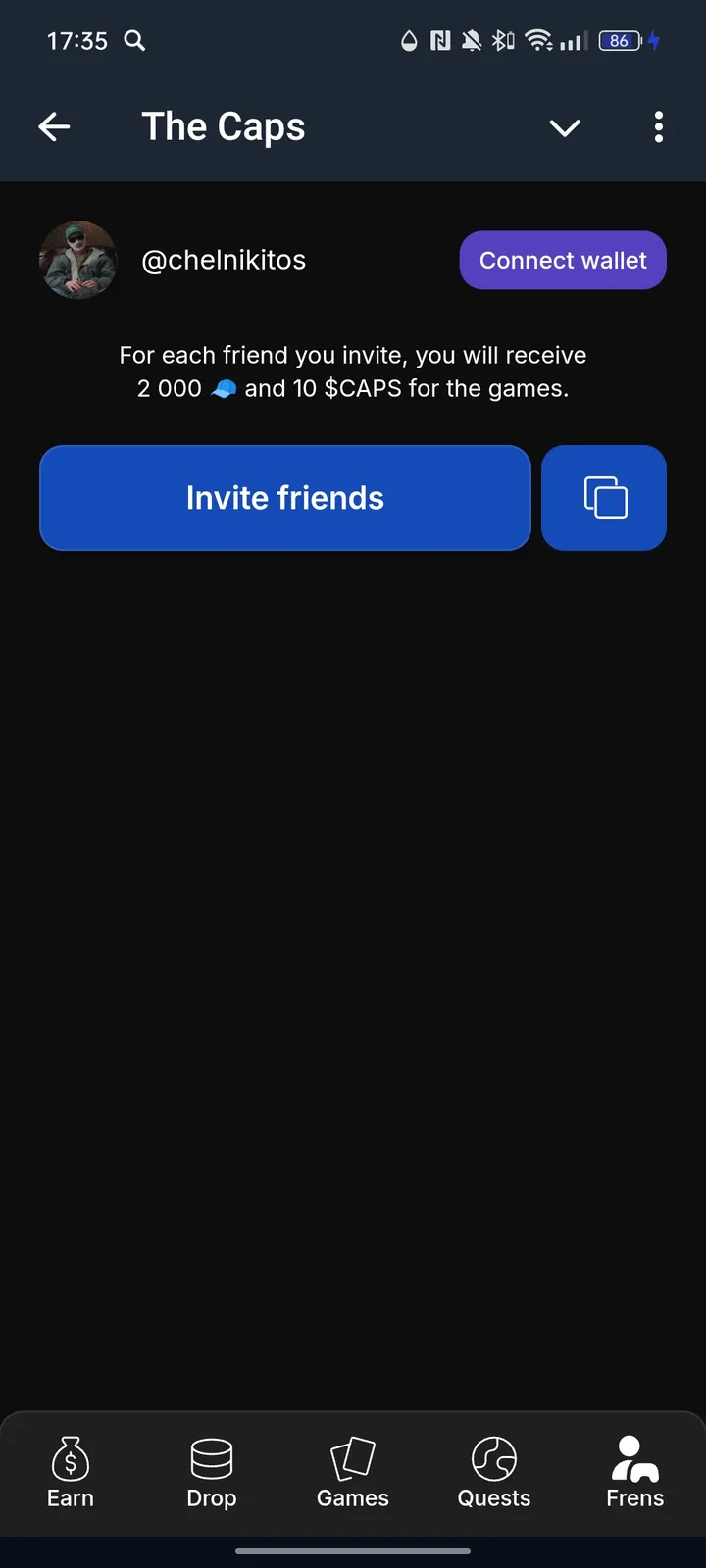
Task: Tap the back arrow to exit The Caps
Action: [54, 126]
